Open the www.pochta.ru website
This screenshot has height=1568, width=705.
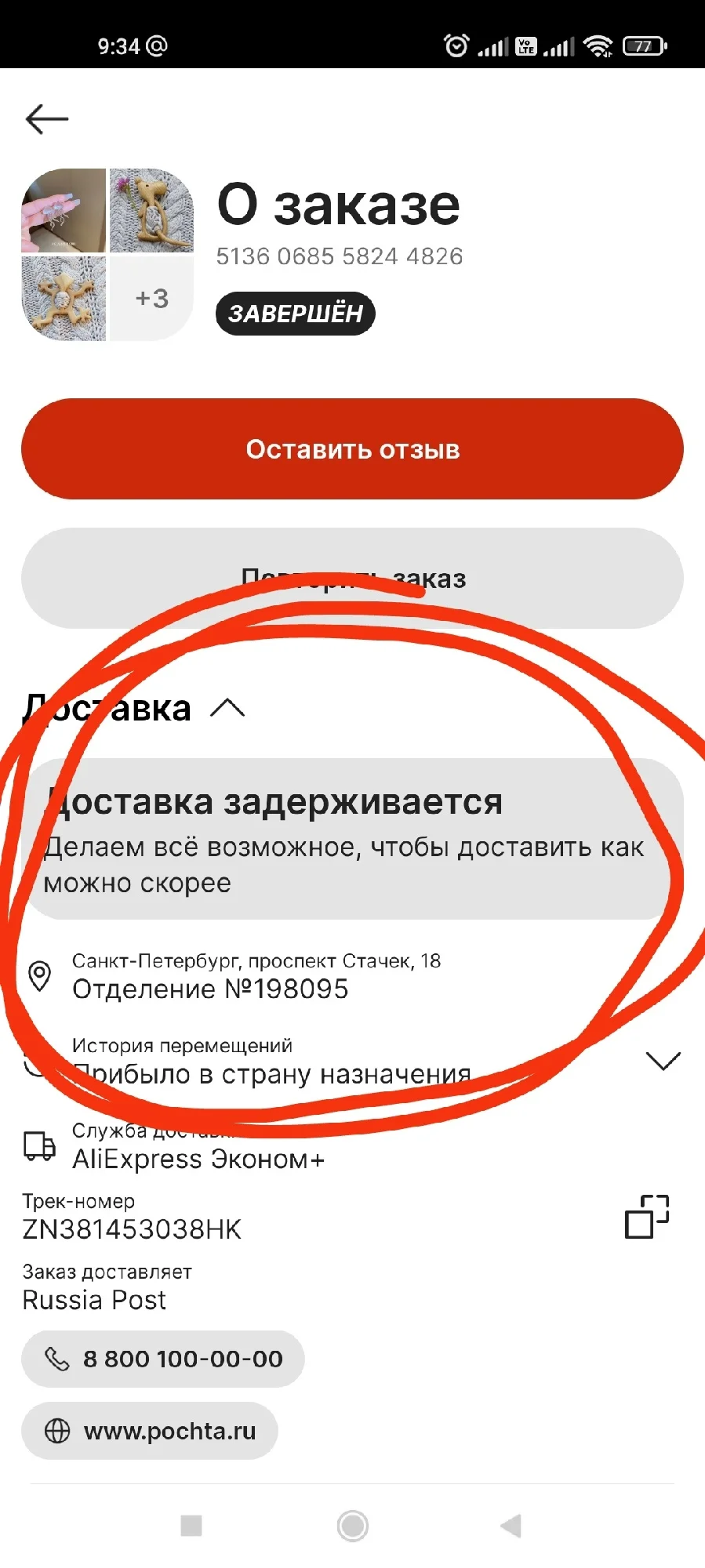(x=150, y=1431)
